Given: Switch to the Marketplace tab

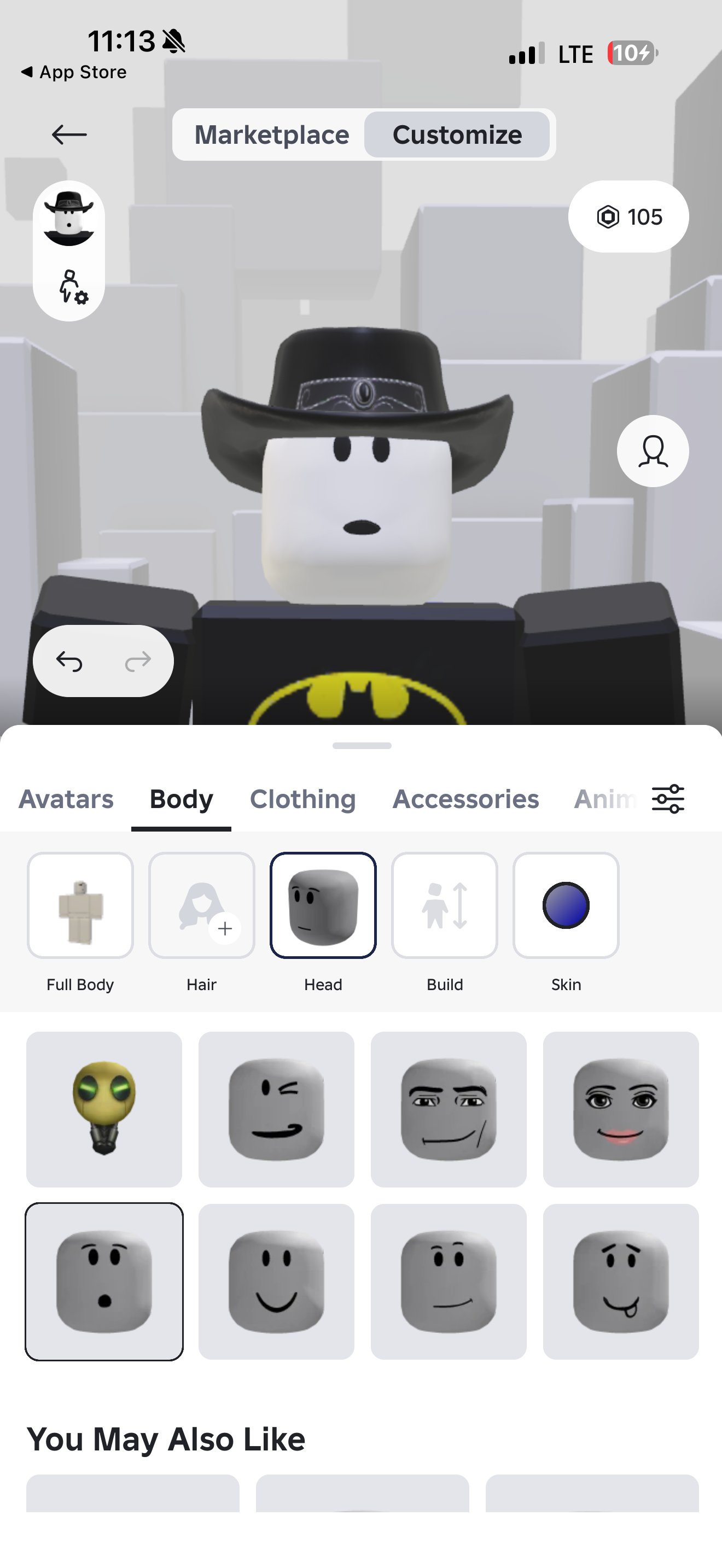Looking at the screenshot, I should click(271, 134).
